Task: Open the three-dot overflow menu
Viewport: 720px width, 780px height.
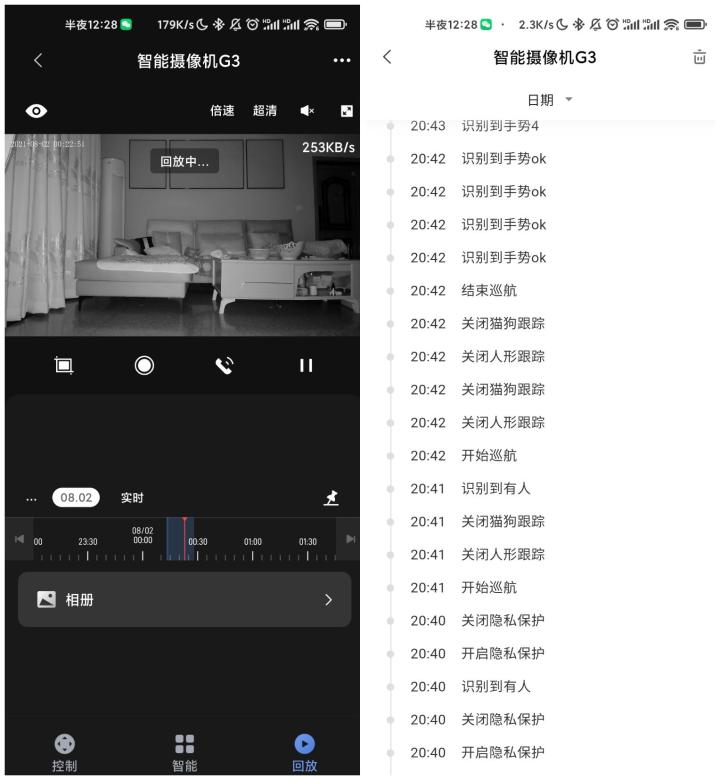Action: coord(342,60)
